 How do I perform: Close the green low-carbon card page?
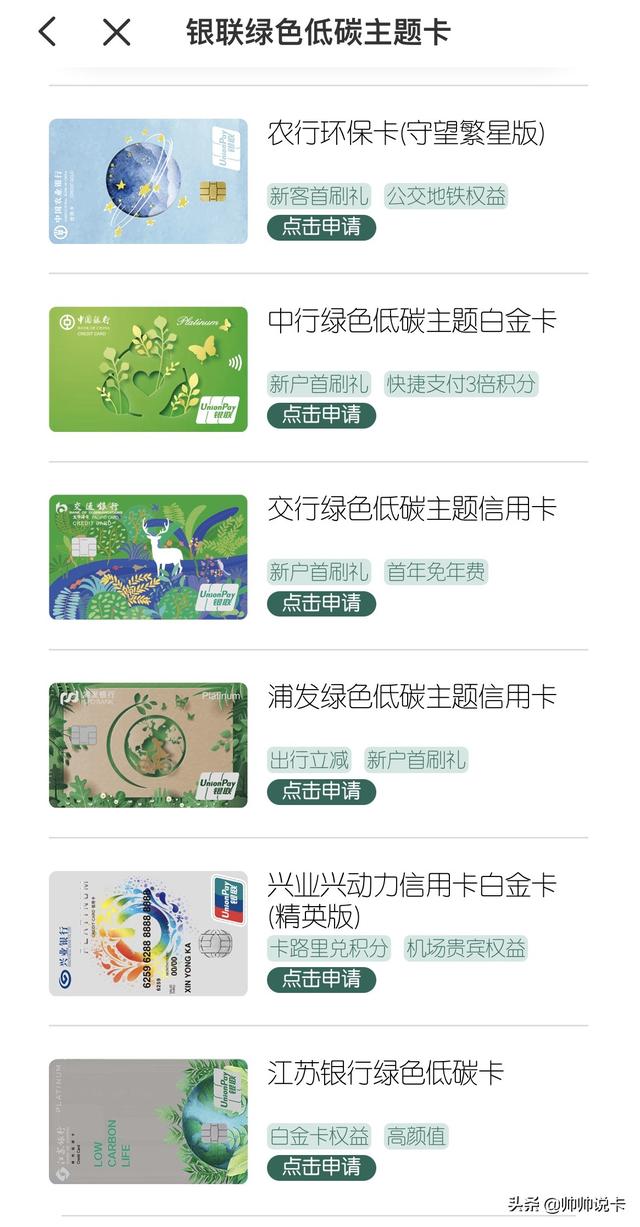117,32
